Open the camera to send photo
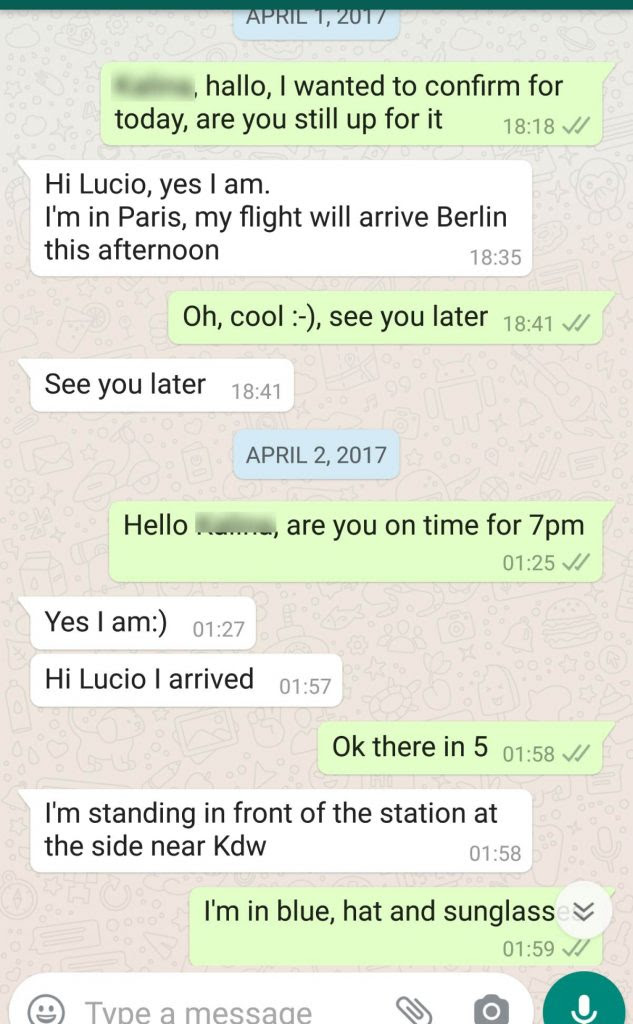The image size is (633, 1024). click(x=491, y=1010)
